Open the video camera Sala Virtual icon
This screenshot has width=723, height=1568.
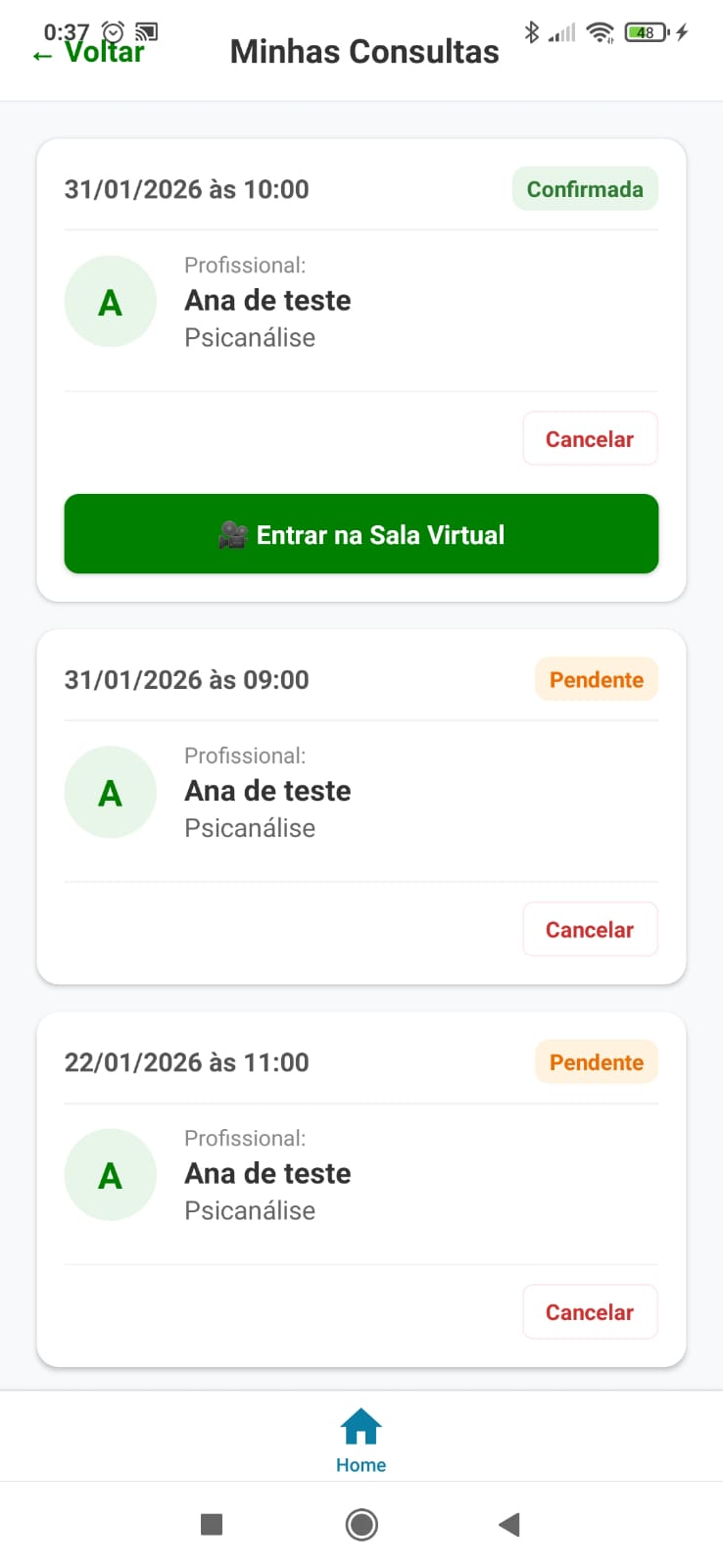point(231,534)
